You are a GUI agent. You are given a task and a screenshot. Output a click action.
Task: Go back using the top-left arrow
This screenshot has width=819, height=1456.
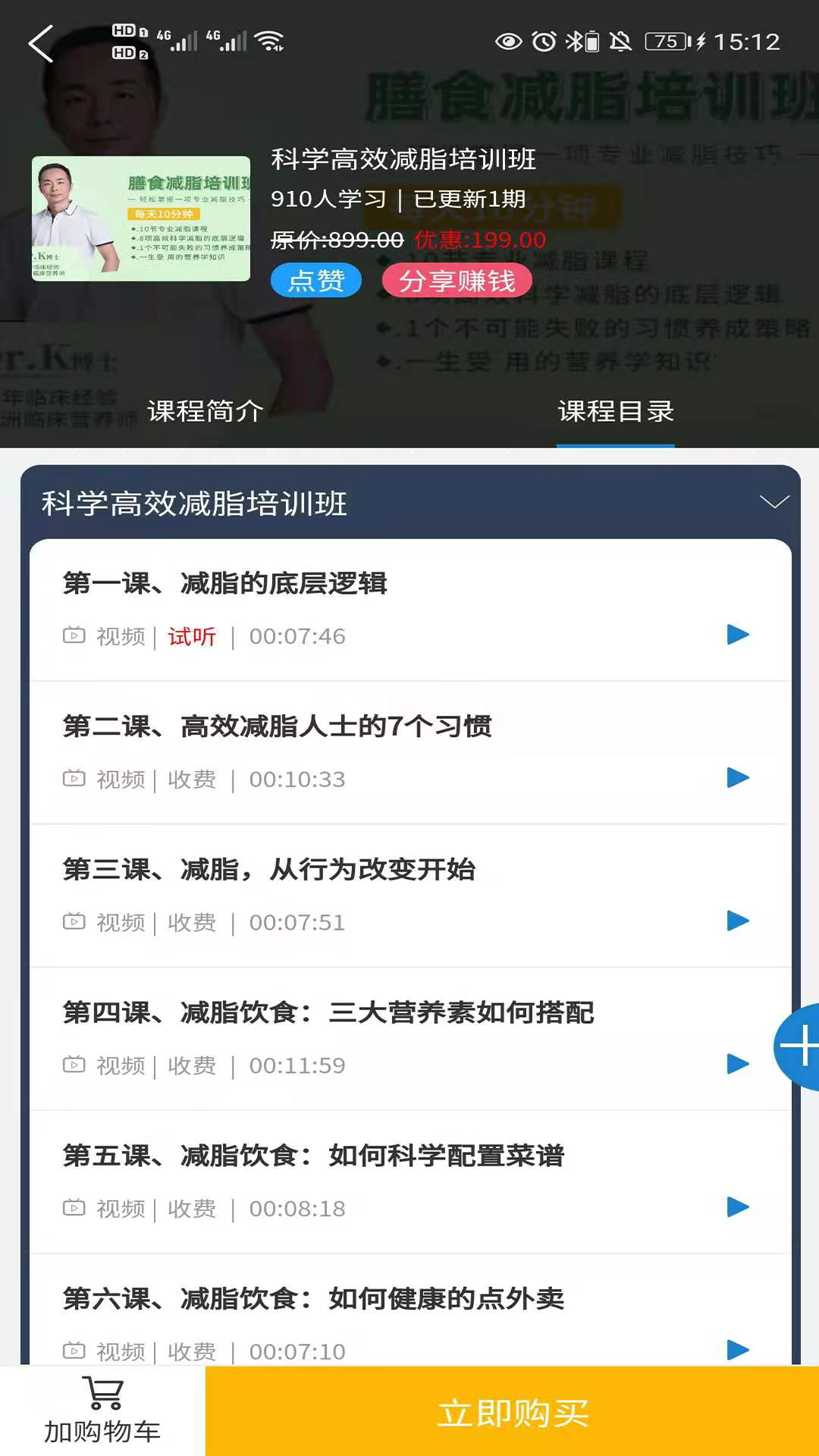[x=42, y=43]
